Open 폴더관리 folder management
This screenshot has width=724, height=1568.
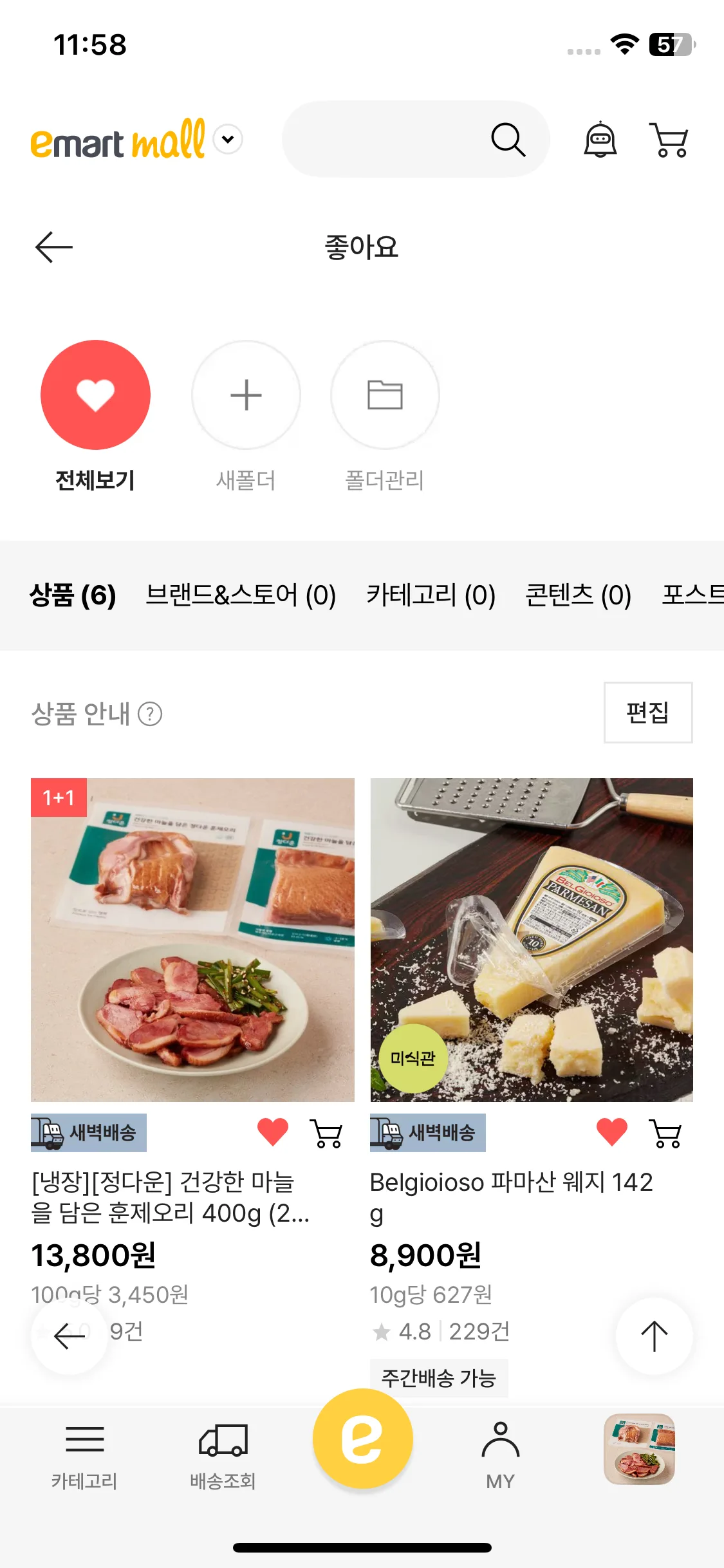(385, 395)
